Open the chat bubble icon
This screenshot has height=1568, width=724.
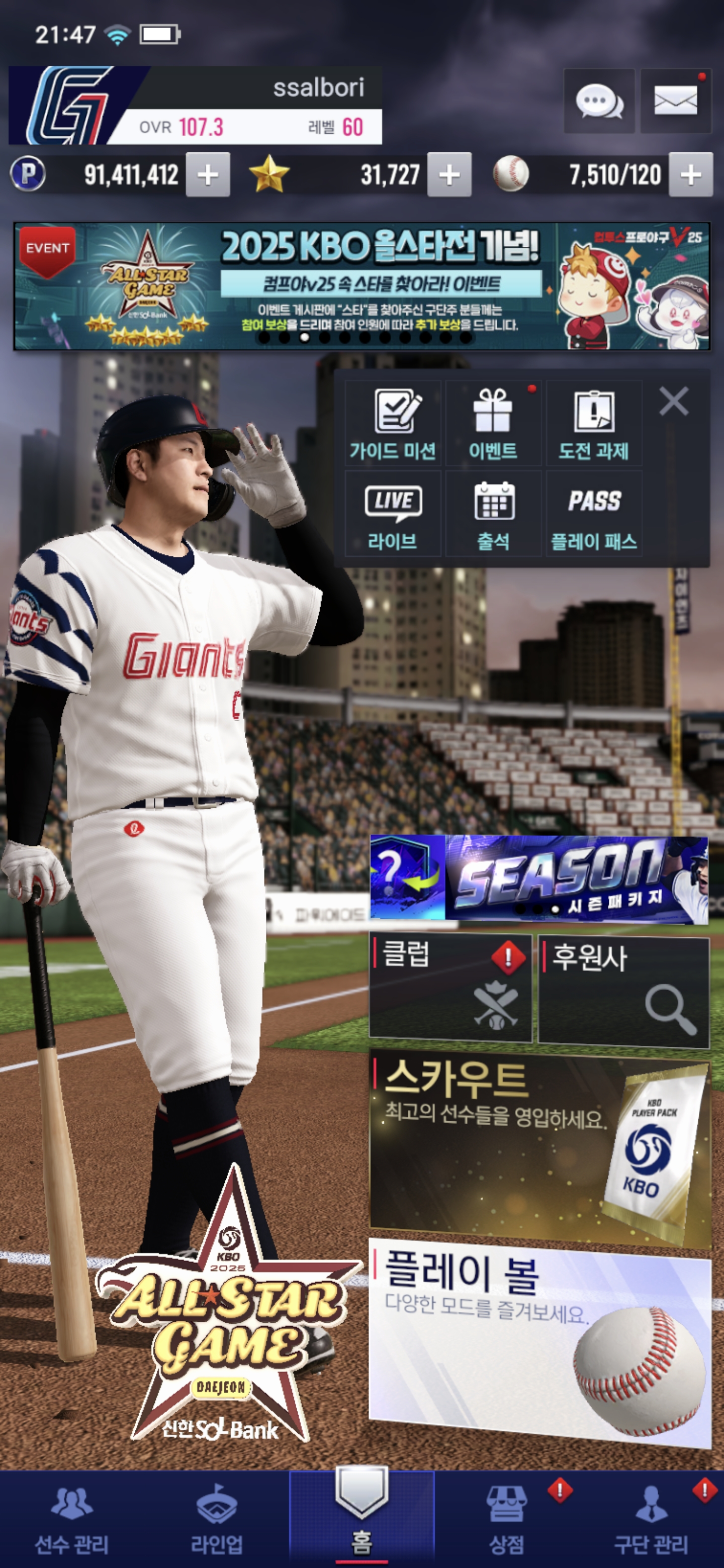(x=599, y=101)
